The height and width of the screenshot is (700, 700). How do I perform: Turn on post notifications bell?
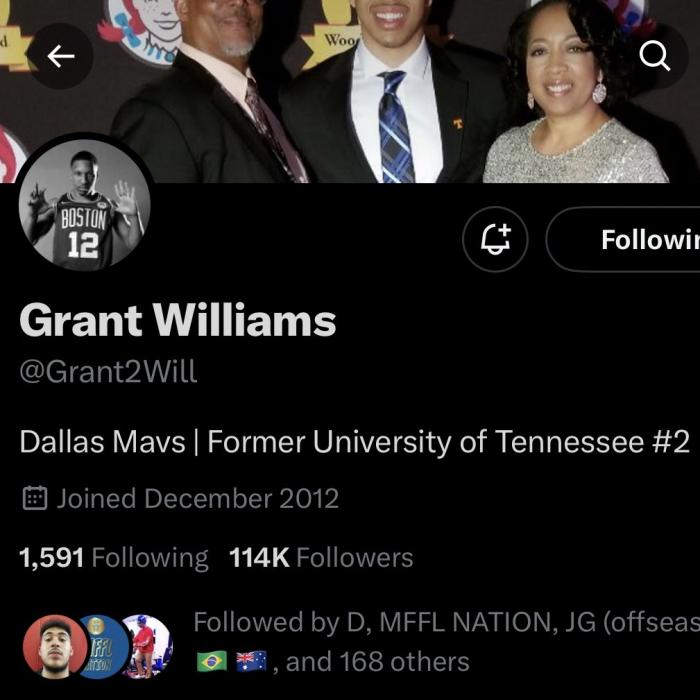pos(496,240)
